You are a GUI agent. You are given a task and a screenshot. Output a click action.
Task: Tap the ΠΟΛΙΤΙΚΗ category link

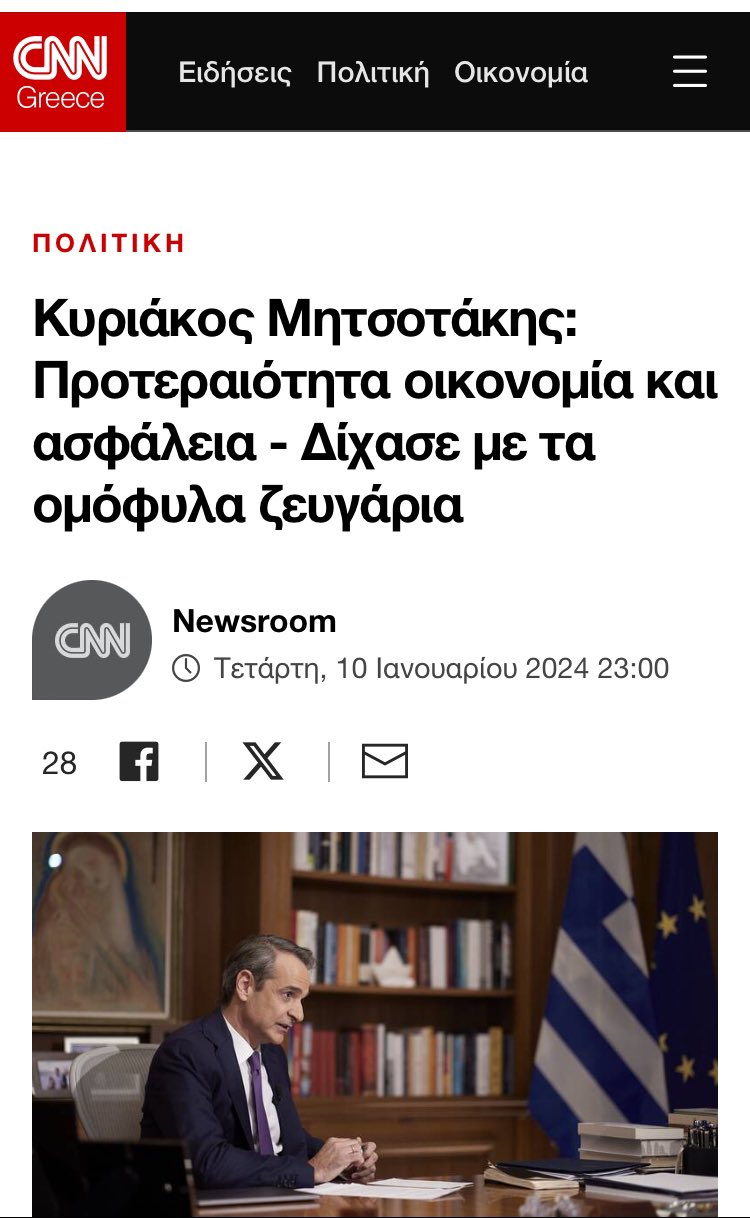[109, 243]
